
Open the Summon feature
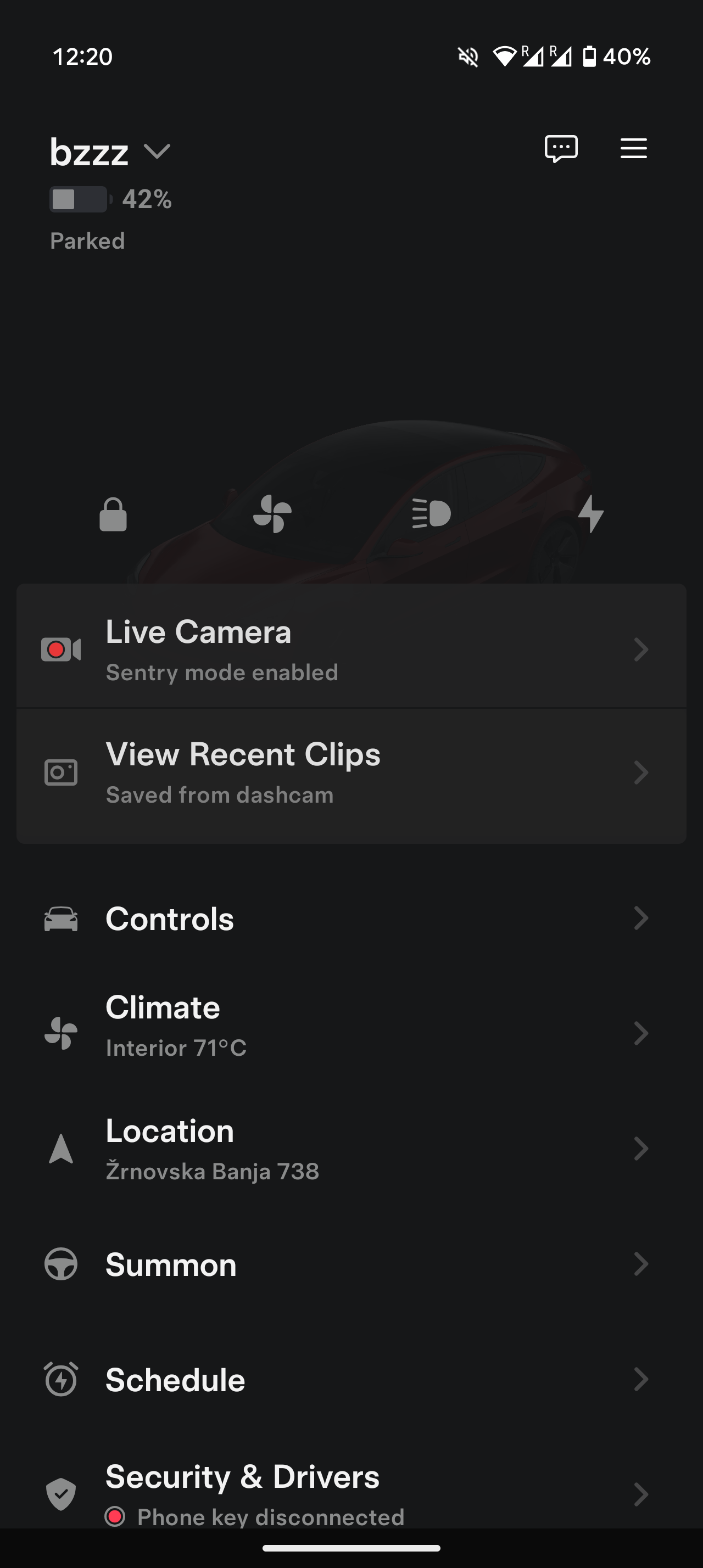pyautogui.click(x=351, y=1264)
